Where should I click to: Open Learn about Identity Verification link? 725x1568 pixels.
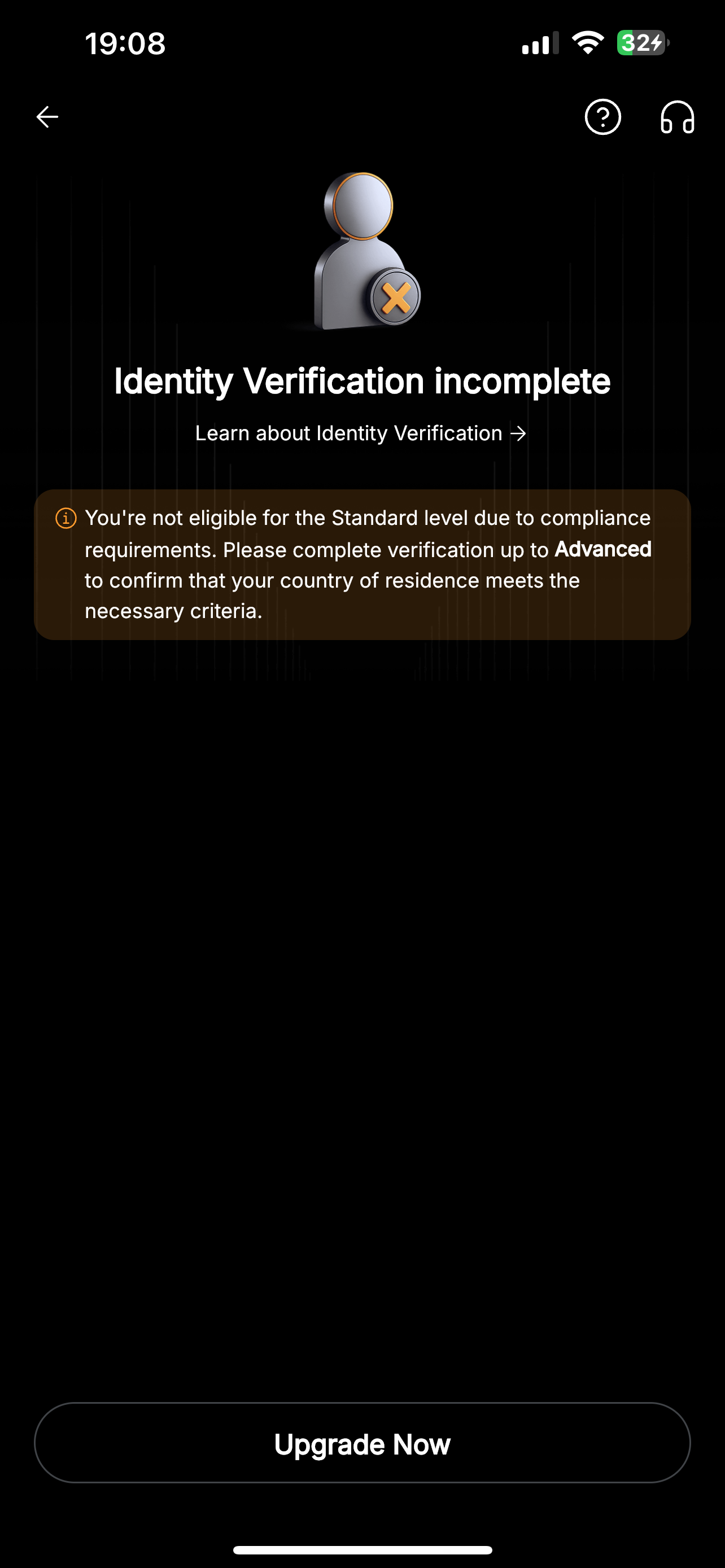pos(361,433)
